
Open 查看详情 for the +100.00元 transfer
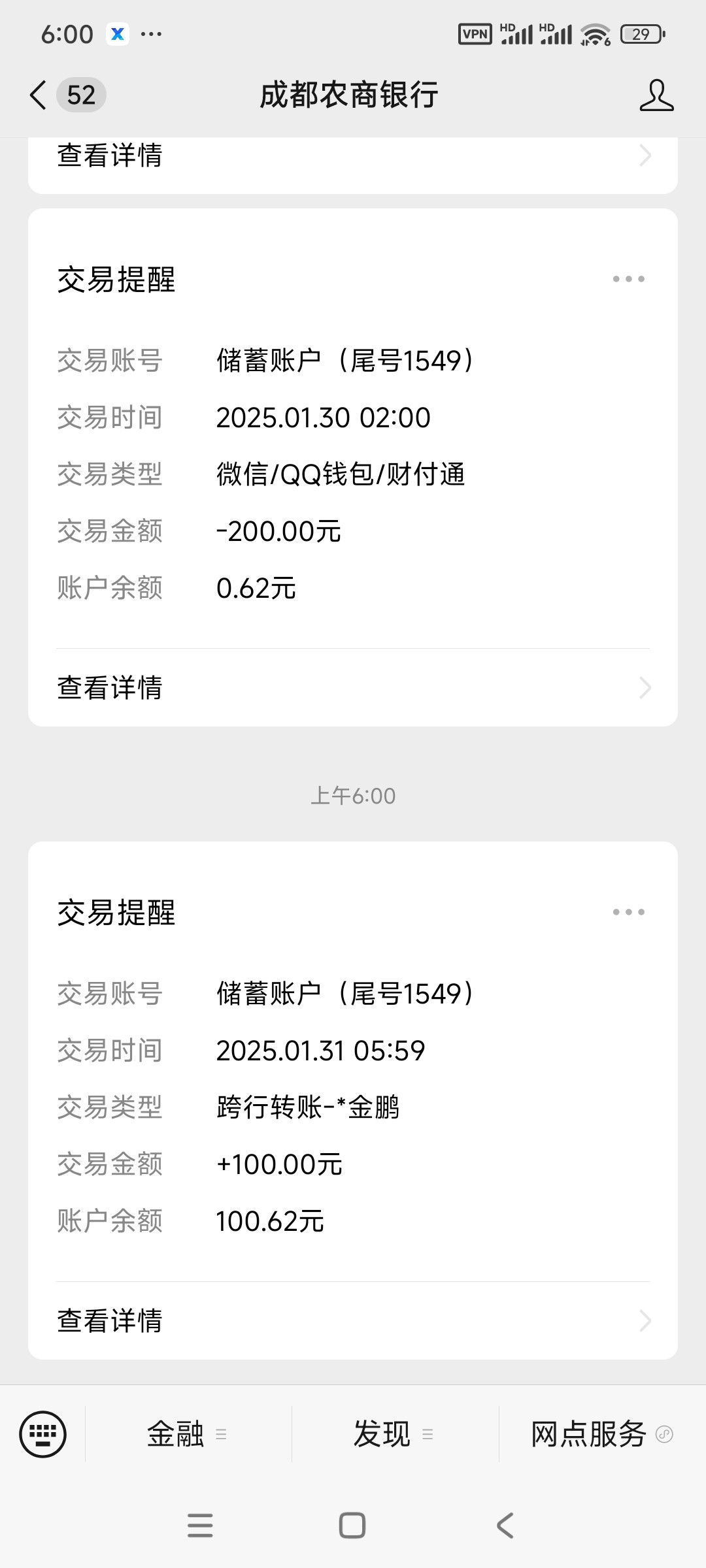point(353,1320)
